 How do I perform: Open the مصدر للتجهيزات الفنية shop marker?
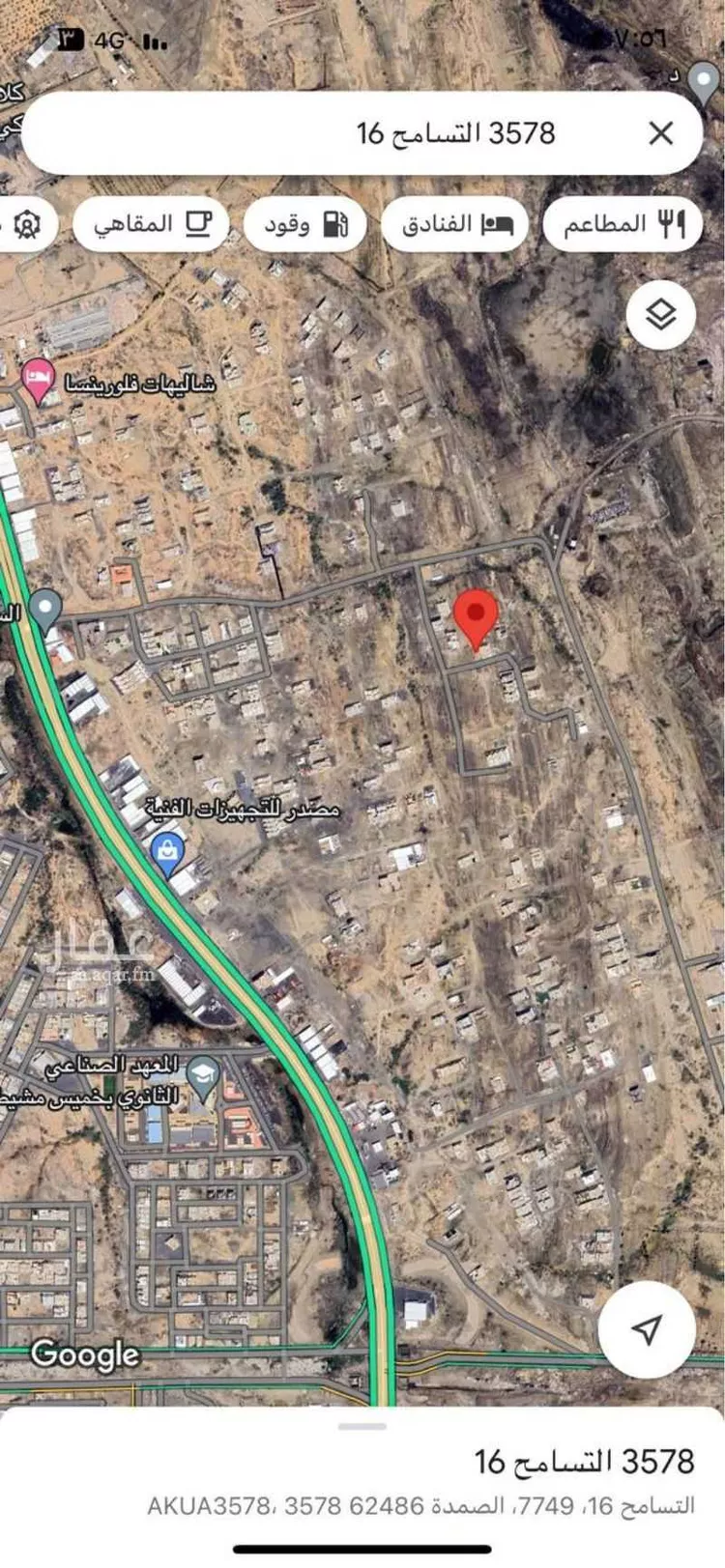click(168, 851)
